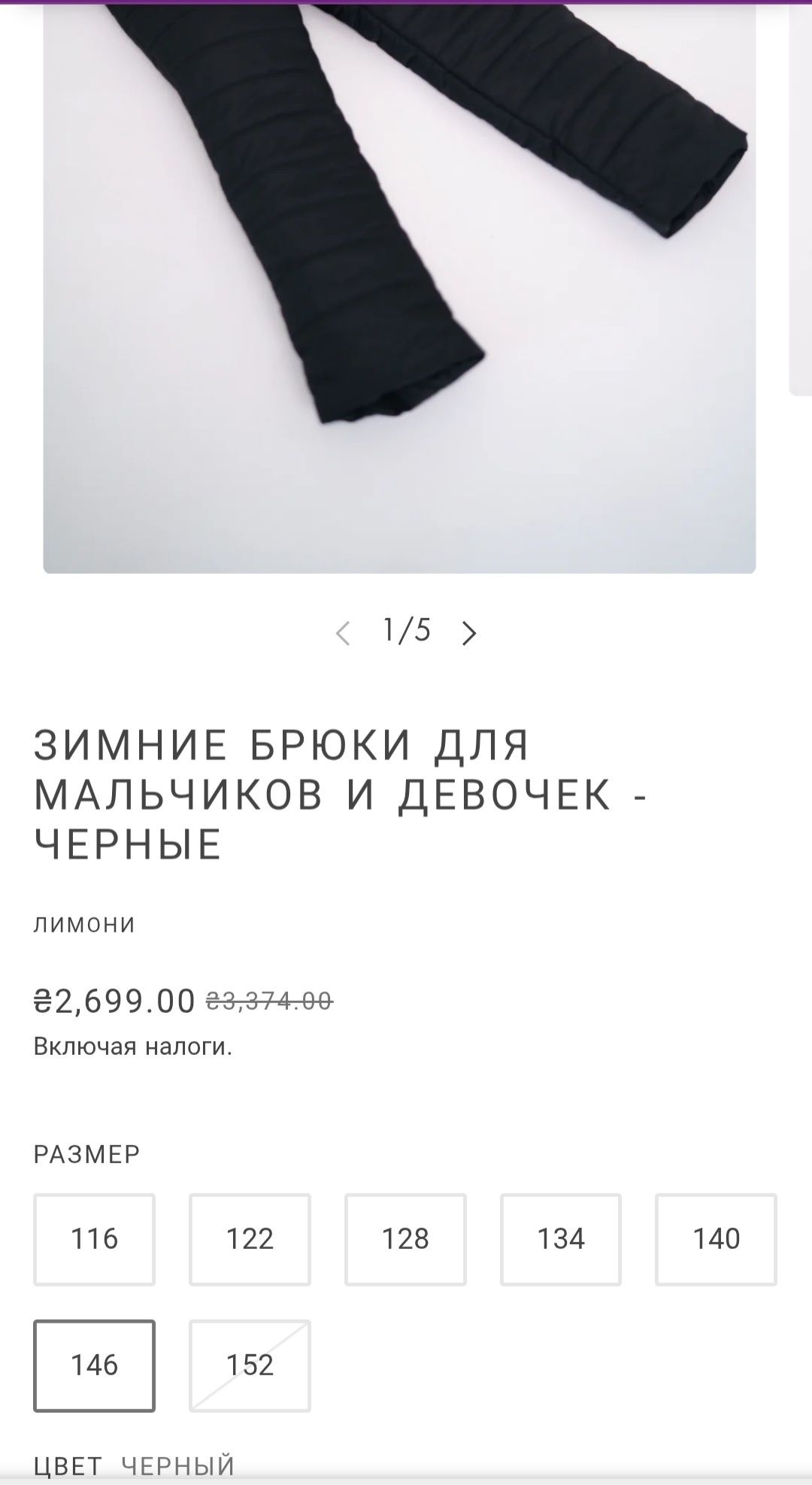Pick size 128
The width and height of the screenshot is (812, 1485).
[405, 1239]
